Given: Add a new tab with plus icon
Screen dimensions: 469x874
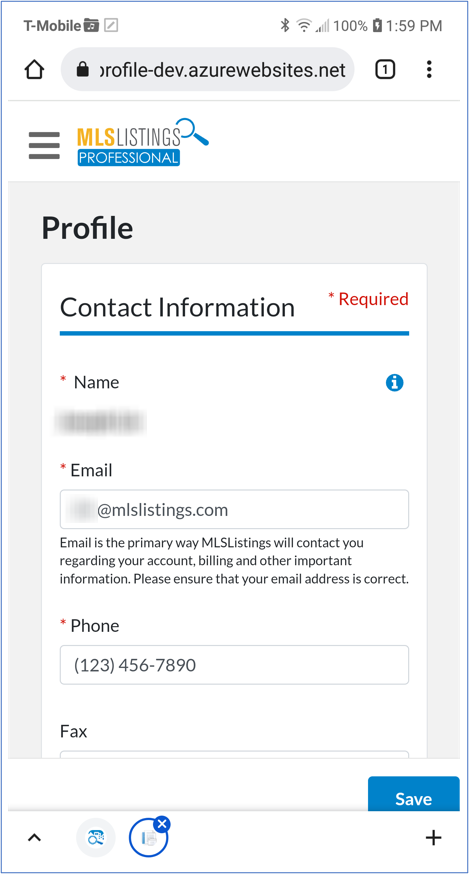Looking at the screenshot, I should 433,838.
